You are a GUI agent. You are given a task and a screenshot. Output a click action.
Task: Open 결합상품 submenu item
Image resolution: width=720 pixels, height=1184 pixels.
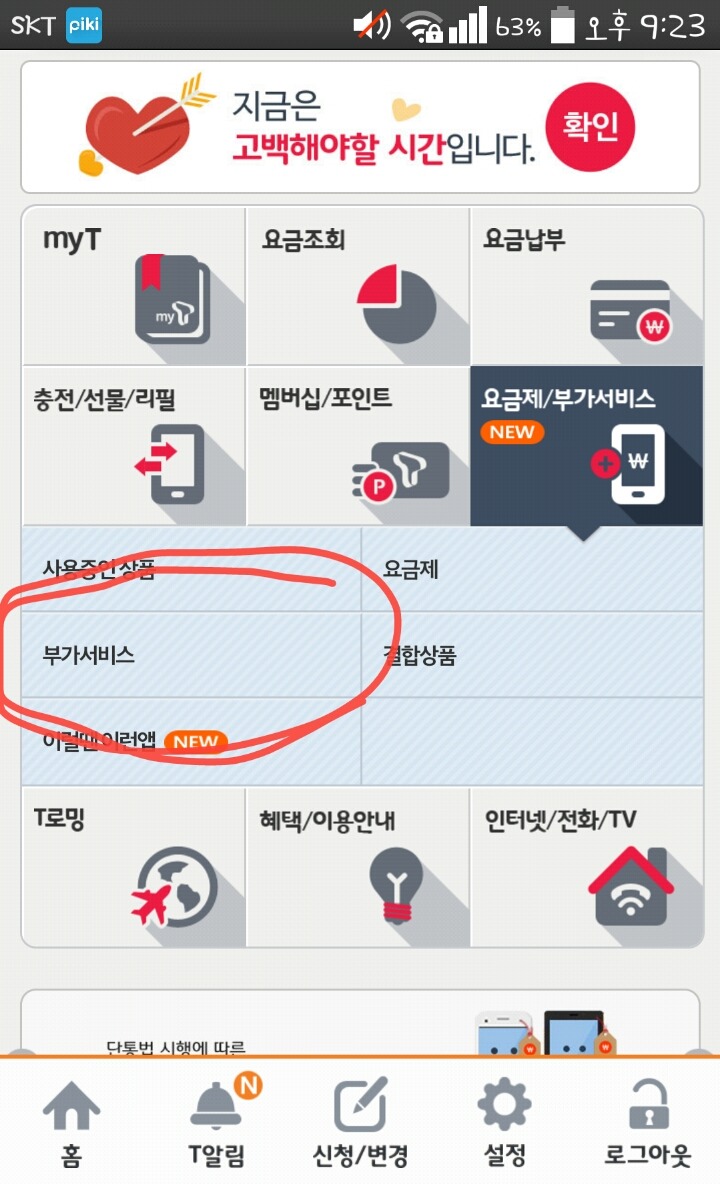point(530,655)
